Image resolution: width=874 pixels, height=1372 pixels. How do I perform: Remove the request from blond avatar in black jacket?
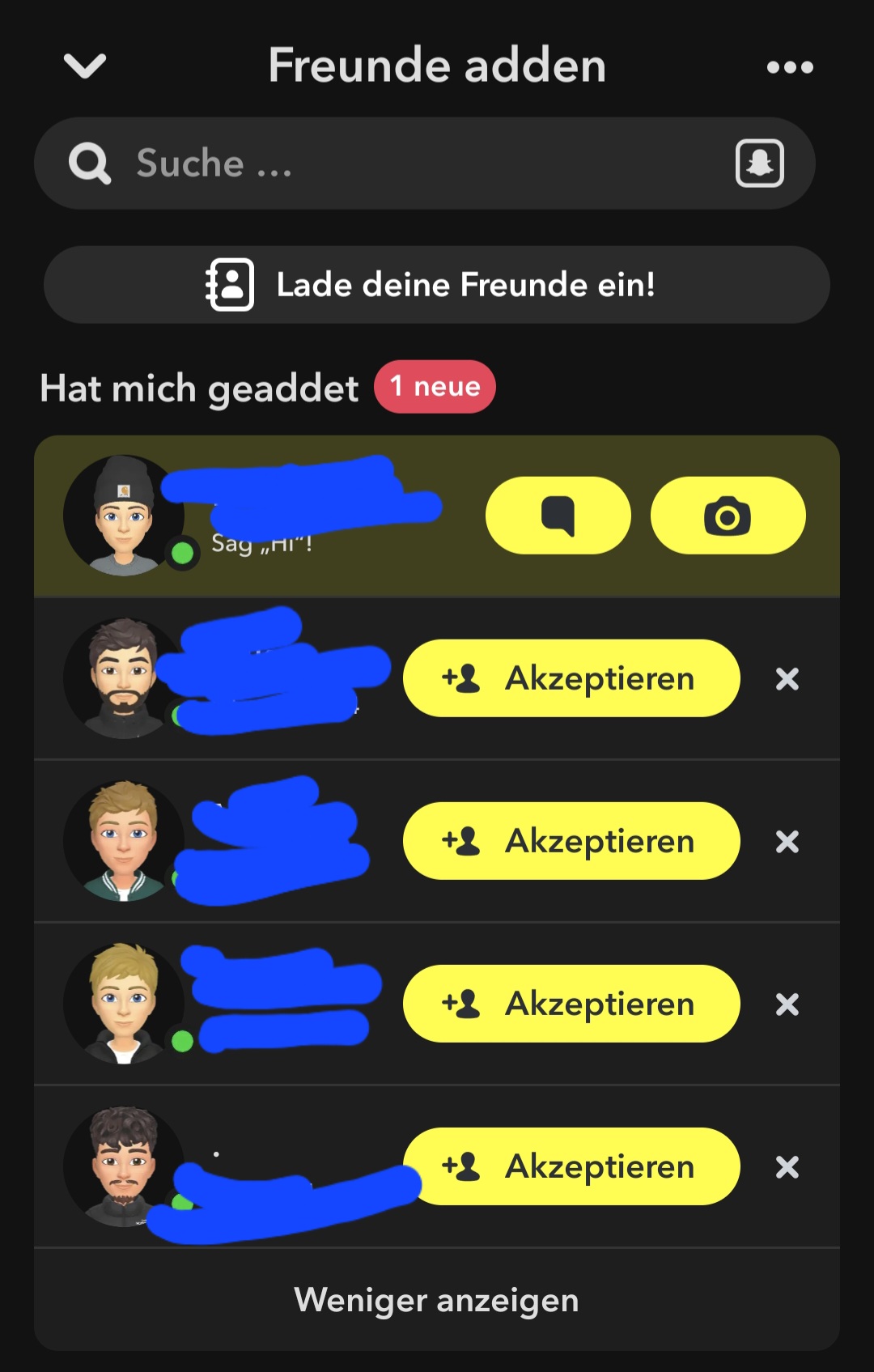[787, 1005]
